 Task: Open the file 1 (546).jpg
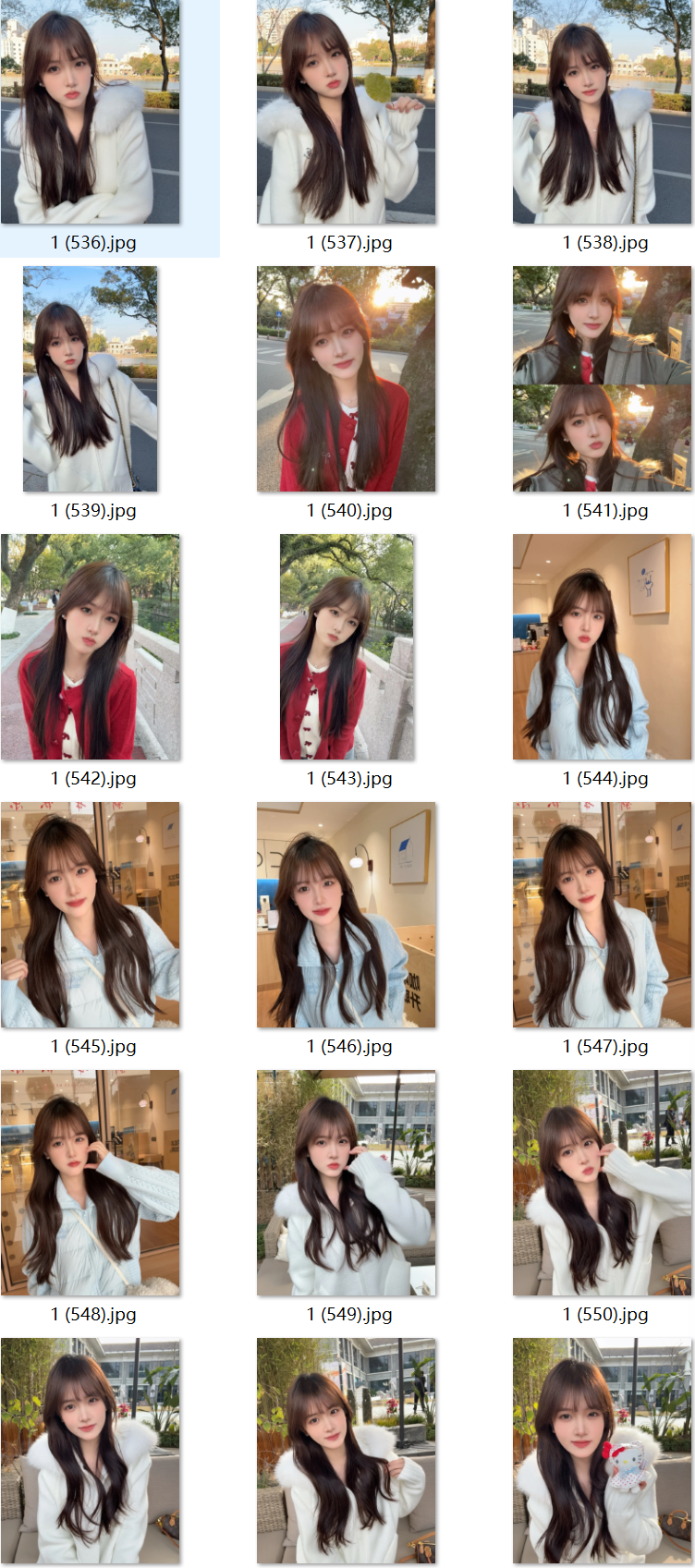[346, 915]
